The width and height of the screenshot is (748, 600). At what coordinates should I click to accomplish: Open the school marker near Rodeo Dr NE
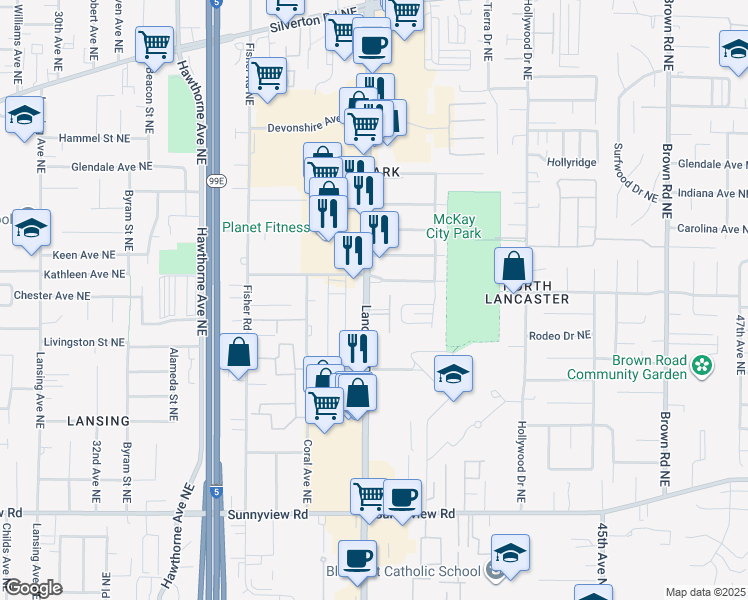tap(453, 374)
